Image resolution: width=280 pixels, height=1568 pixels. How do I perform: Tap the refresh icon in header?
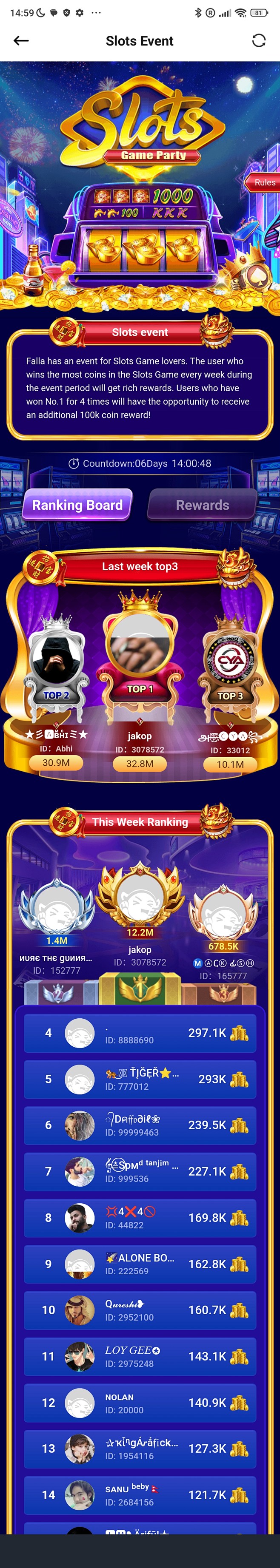coord(258,41)
